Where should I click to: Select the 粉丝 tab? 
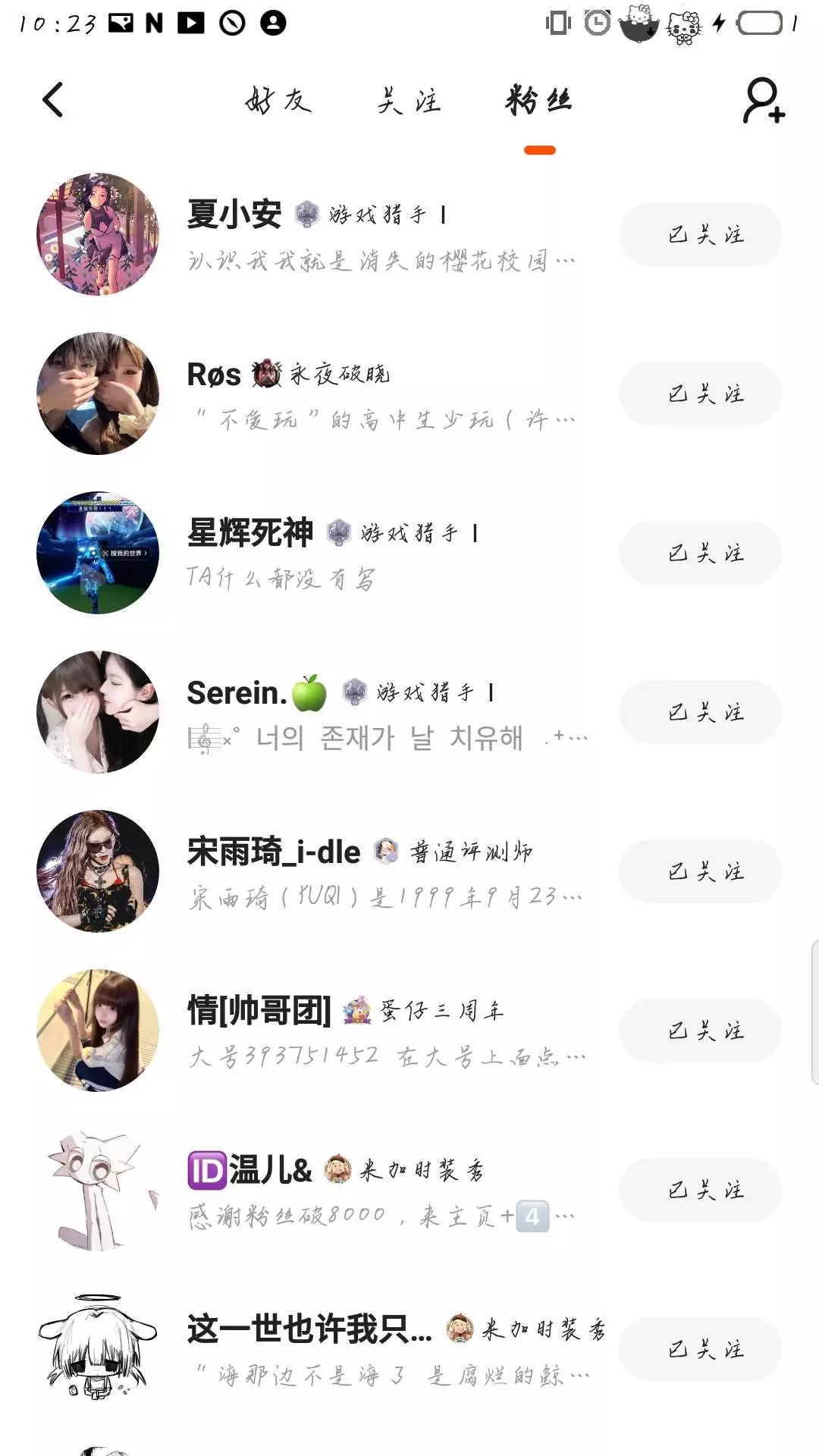538,100
